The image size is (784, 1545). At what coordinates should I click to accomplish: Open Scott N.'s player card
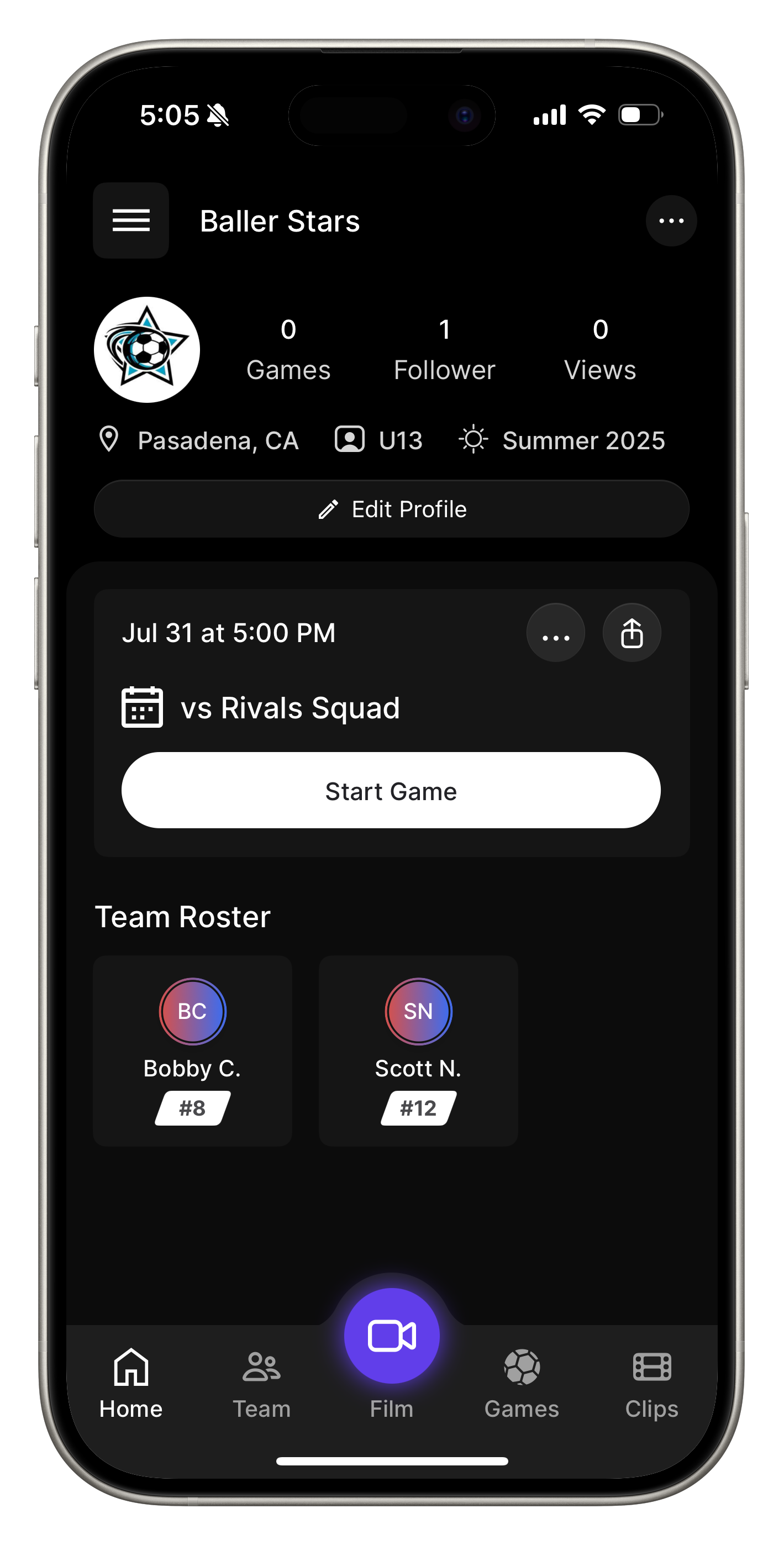tap(418, 1051)
